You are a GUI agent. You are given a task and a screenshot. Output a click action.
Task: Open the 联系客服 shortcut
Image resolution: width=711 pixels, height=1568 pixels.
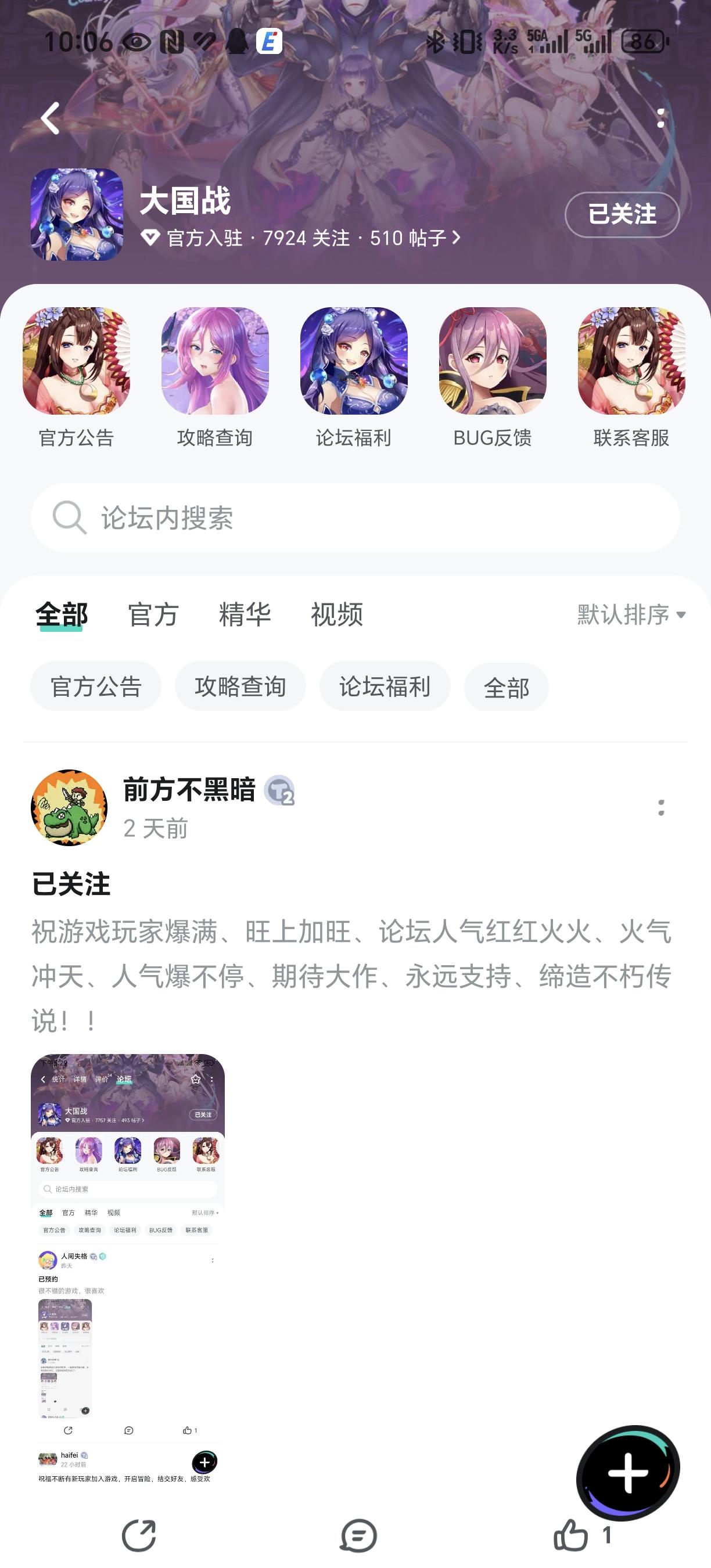tap(631, 377)
